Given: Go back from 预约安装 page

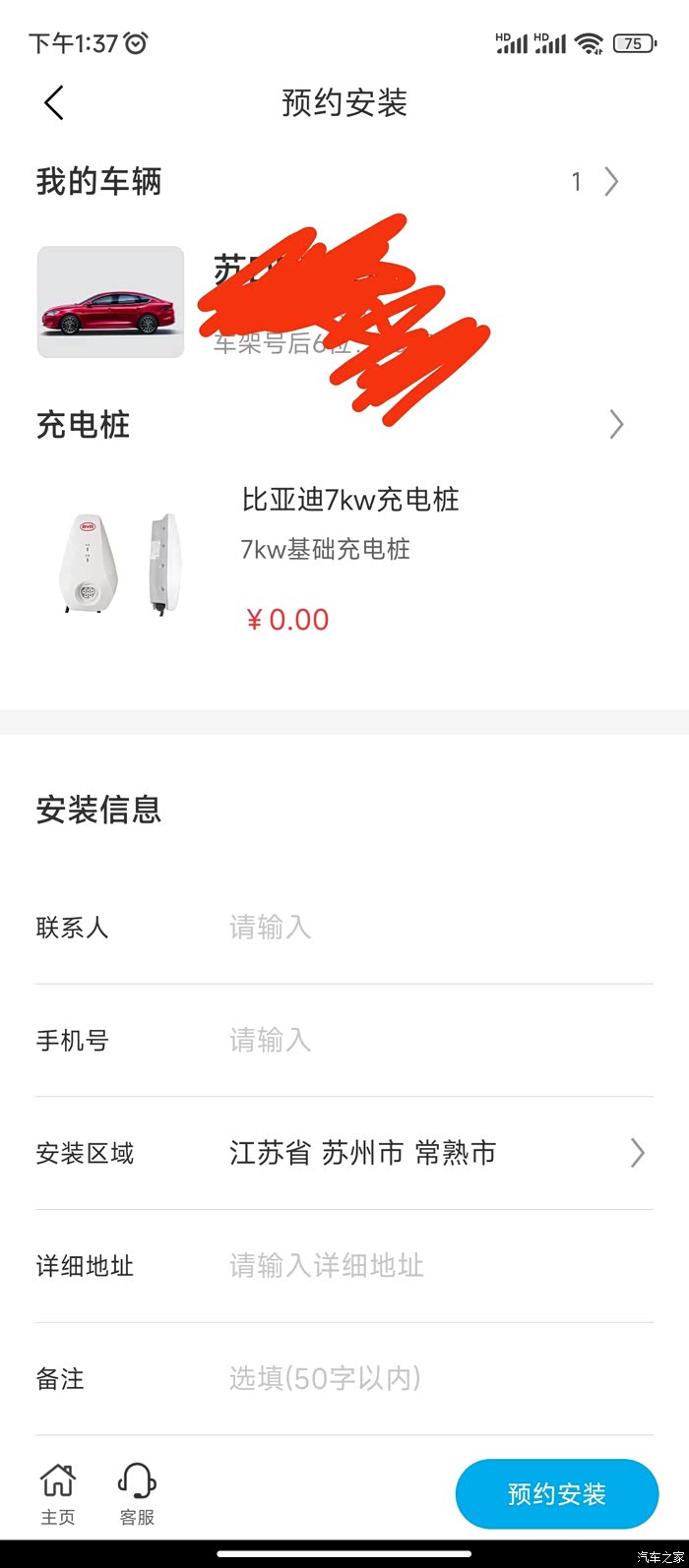Looking at the screenshot, I should pyautogui.click(x=54, y=102).
